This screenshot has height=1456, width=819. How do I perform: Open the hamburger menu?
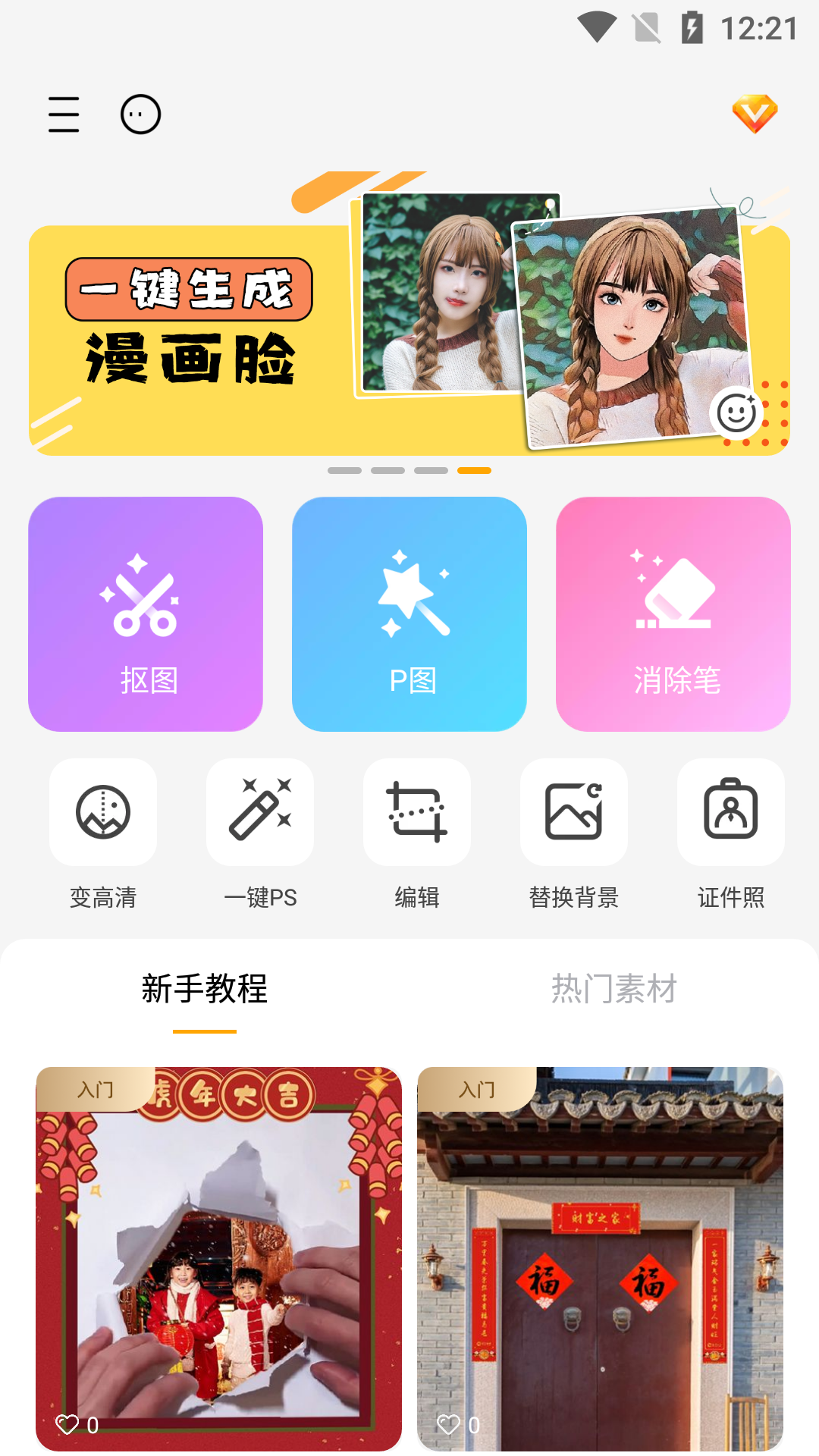pos(64,115)
